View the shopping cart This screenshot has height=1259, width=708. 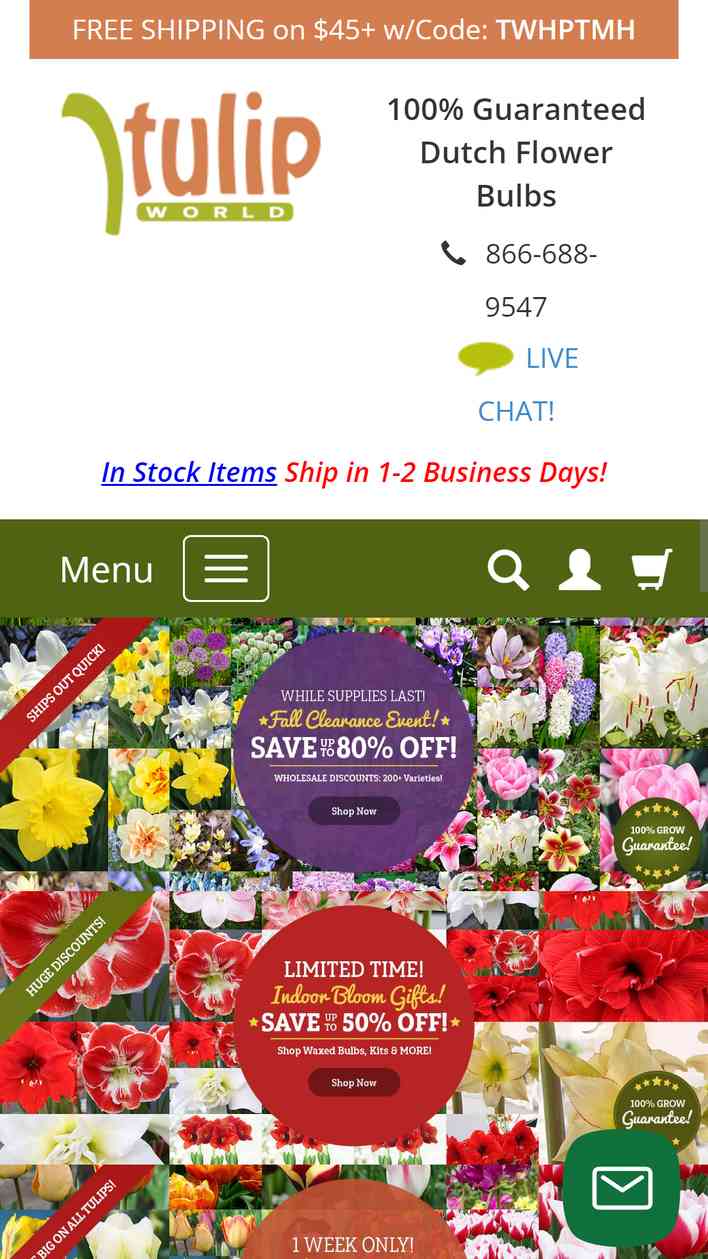pyautogui.click(x=652, y=569)
